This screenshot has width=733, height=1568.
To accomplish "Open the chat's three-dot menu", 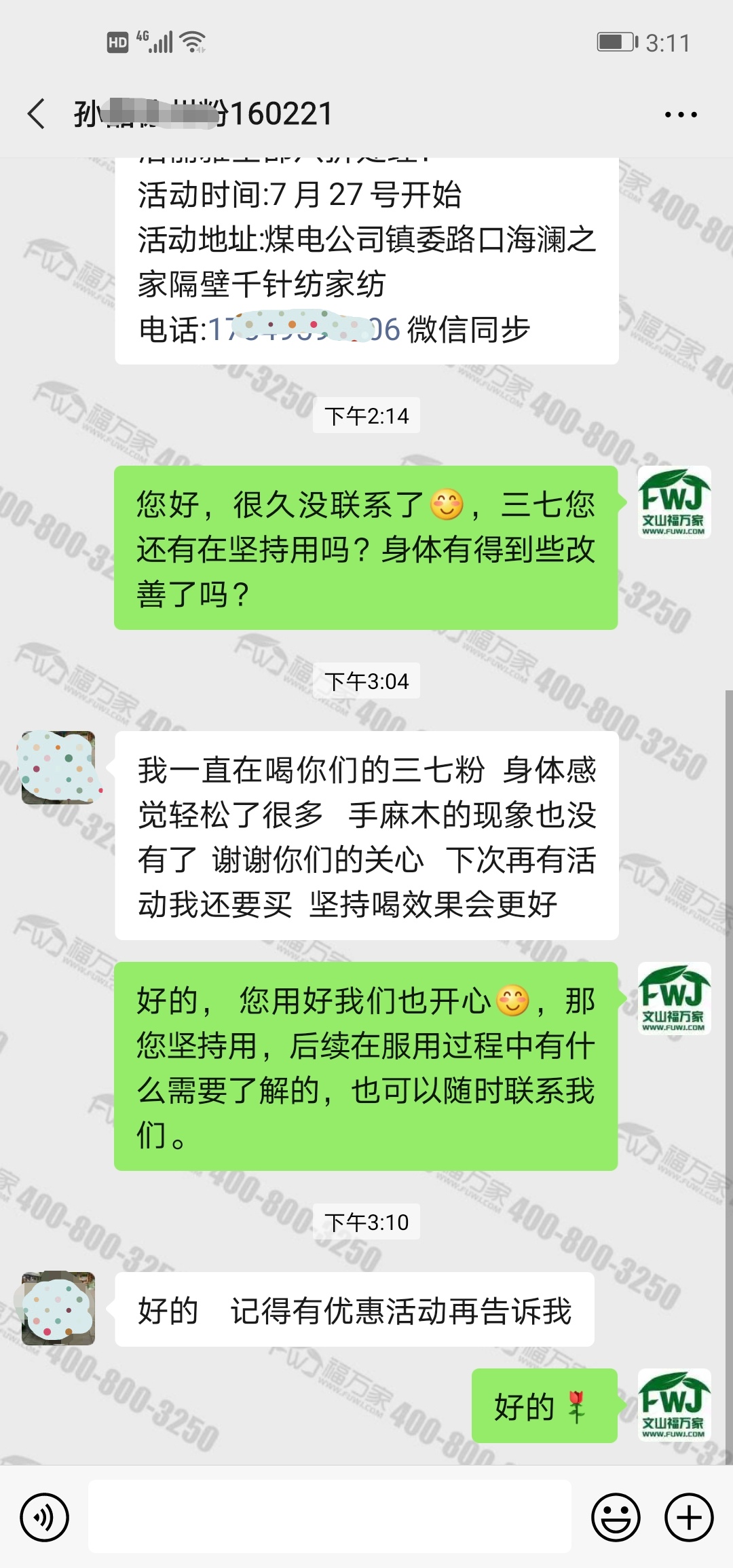I will pos(680,115).
